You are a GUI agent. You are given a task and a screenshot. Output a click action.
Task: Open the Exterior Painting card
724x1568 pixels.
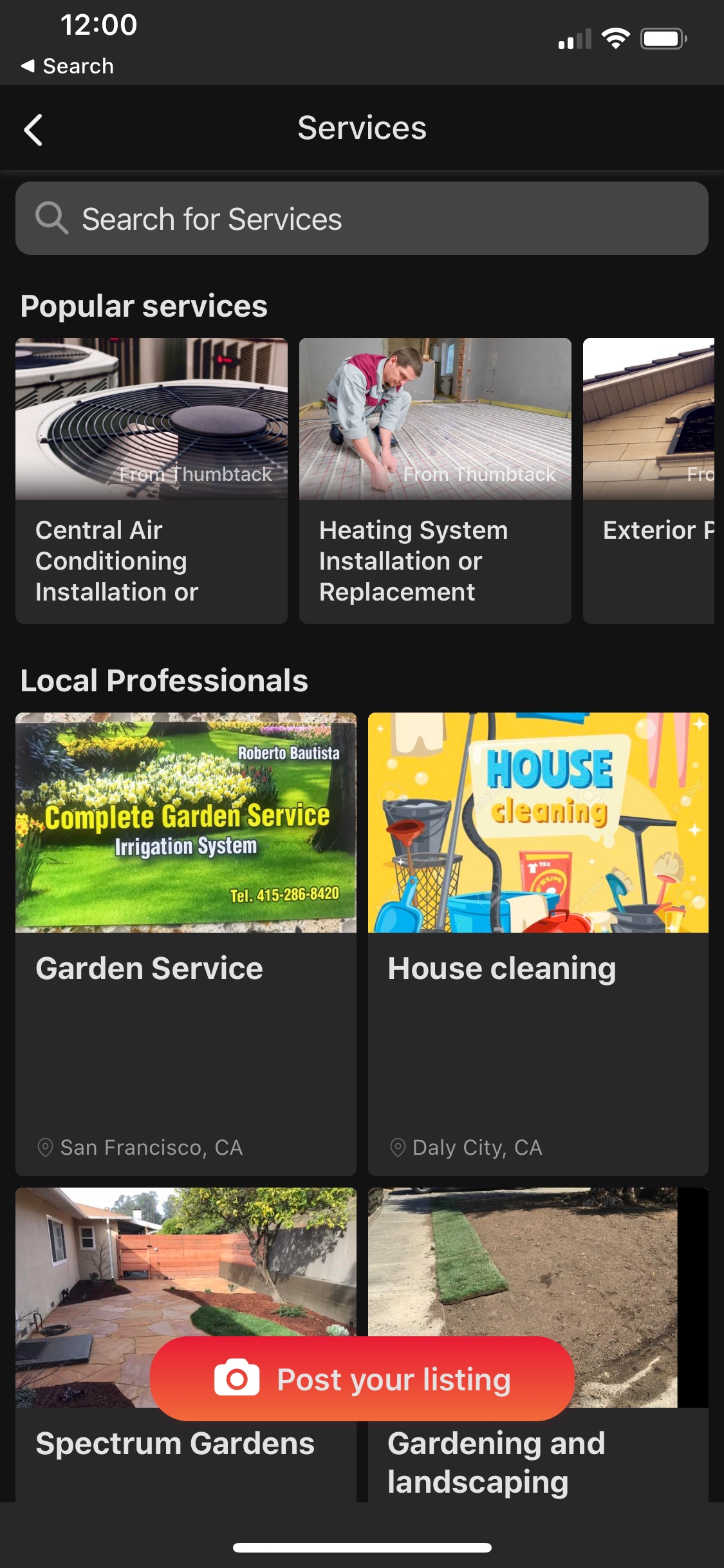[x=653, y=480]
